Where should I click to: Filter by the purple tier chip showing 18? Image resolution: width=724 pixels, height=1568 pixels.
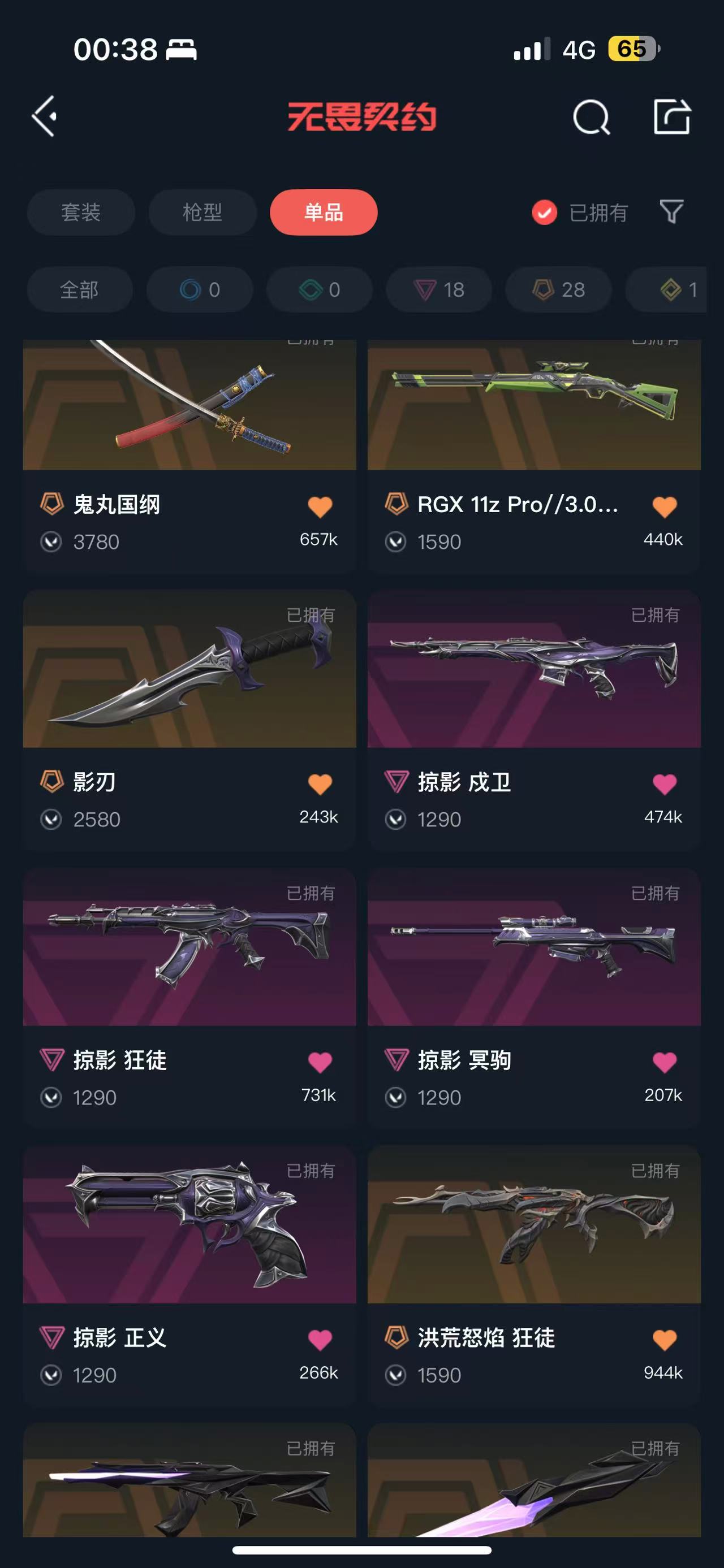coord(439,290)
